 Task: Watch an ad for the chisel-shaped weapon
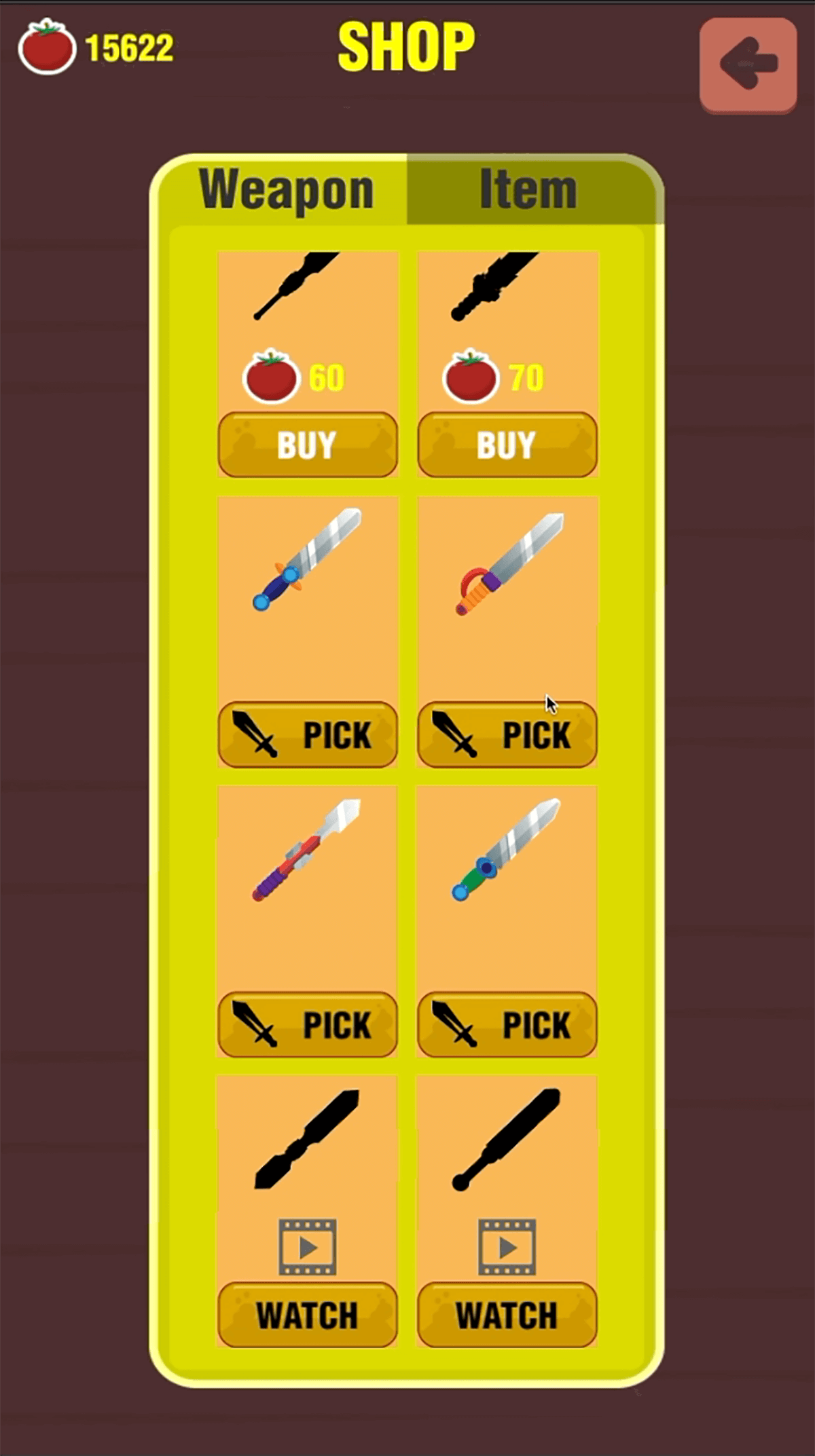coord(308,1314)
